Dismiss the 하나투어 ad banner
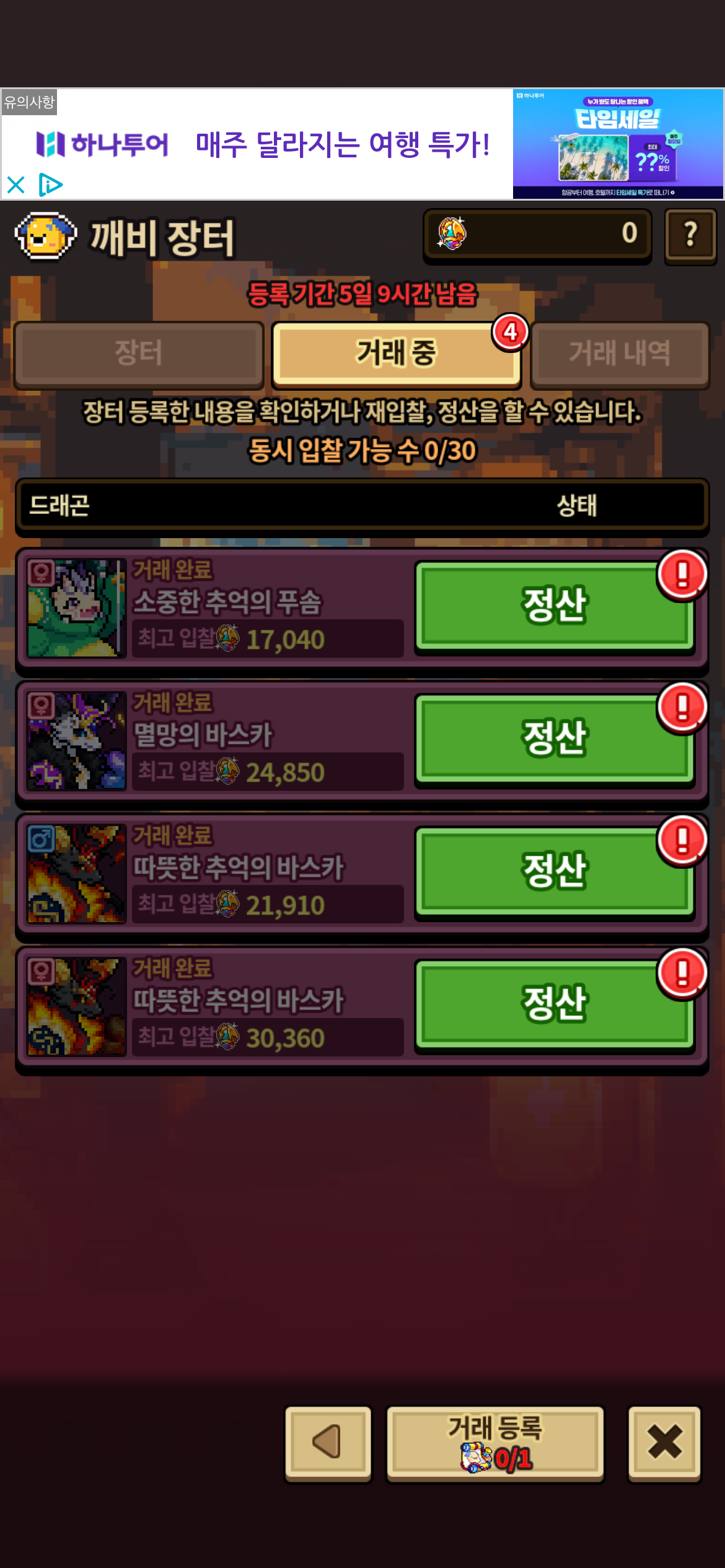725x1568 pixels. 15,185
